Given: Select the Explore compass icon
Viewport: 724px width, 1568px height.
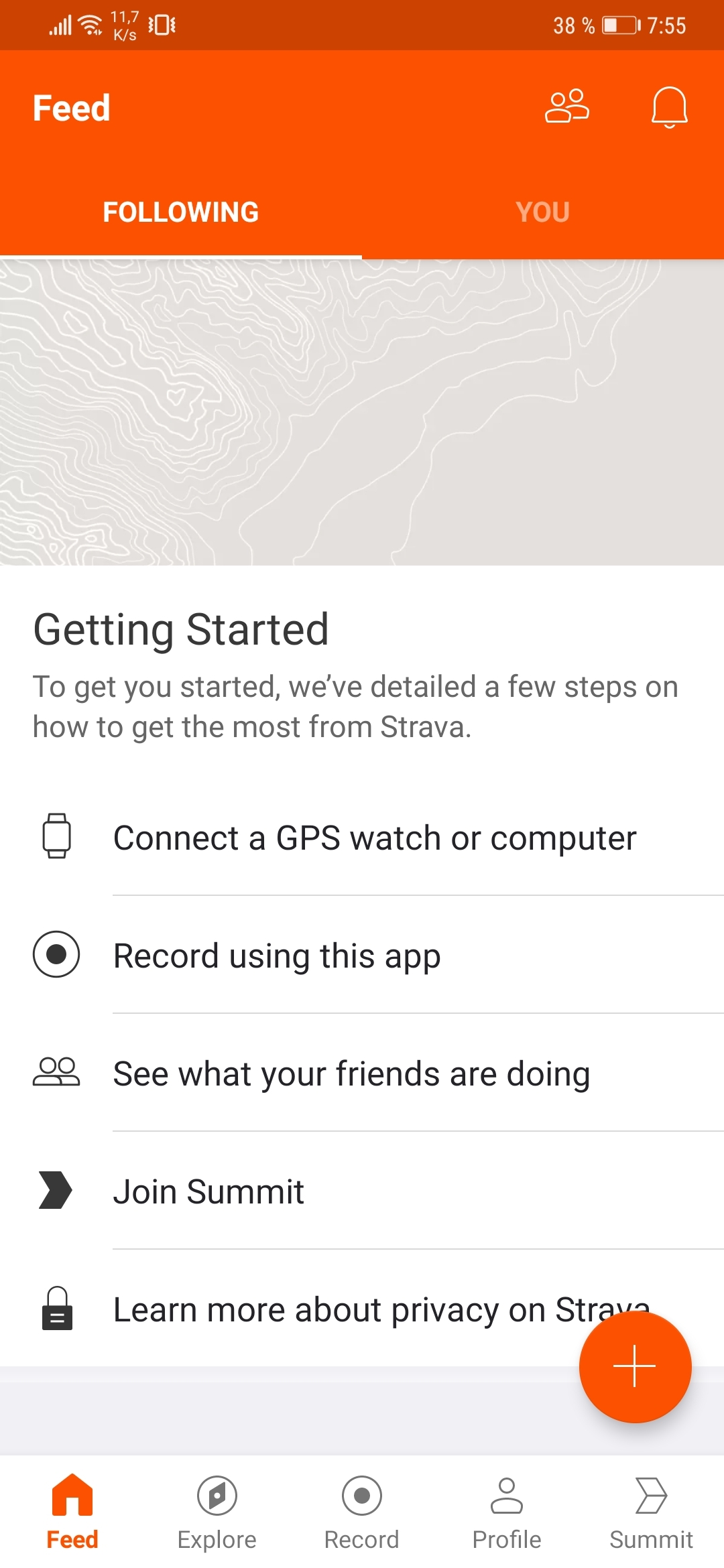Looking at the screenshot, I should point(216,1496).
